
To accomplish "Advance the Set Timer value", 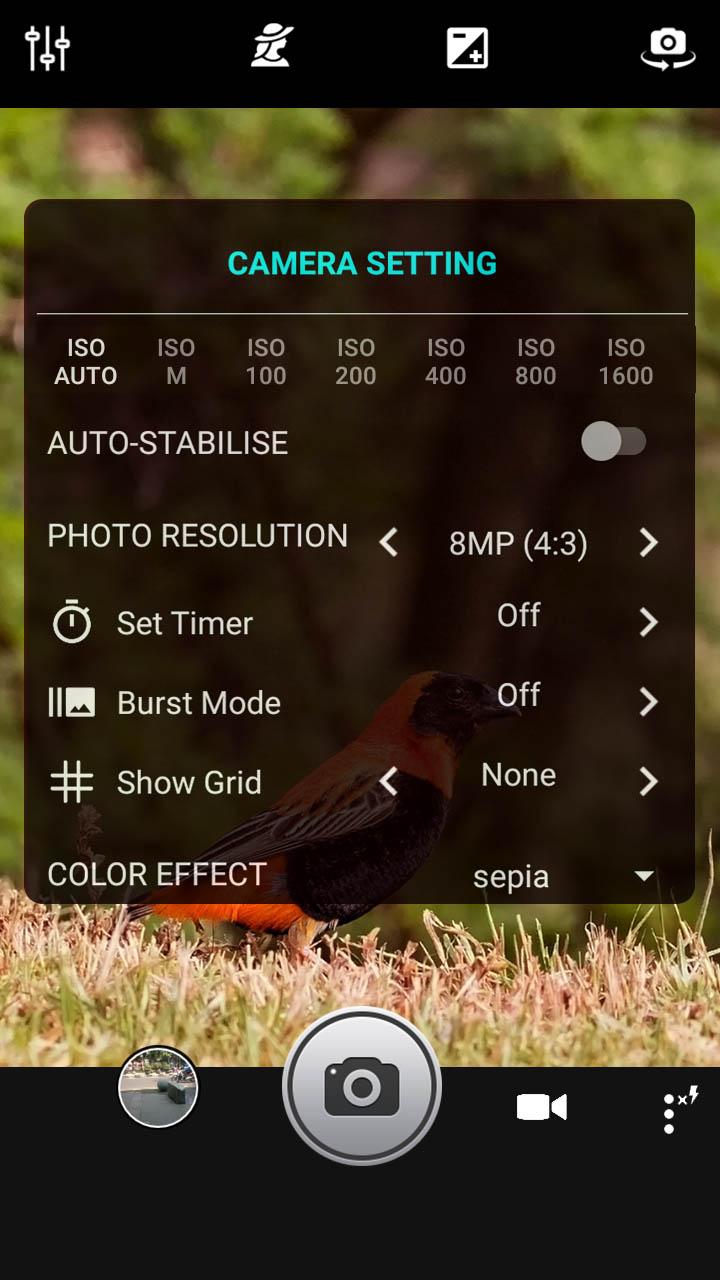I will pyautogui.click(x=648, y=622).
